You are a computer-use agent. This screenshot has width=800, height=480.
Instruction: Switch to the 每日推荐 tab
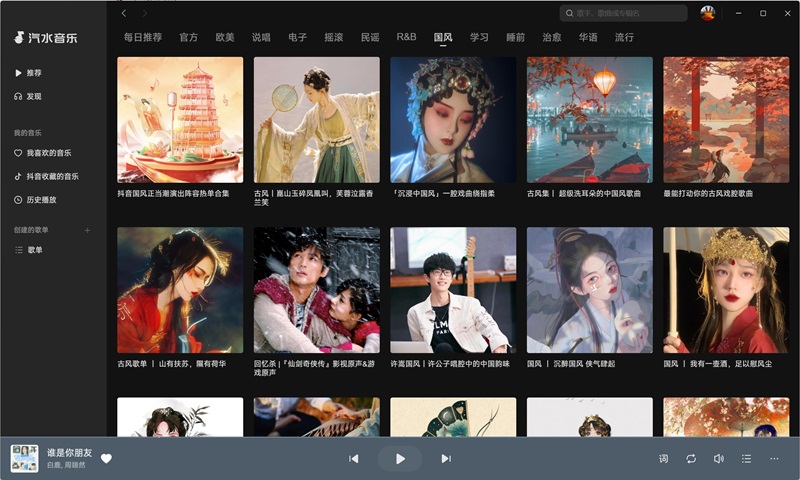click(x=143, y=37)
